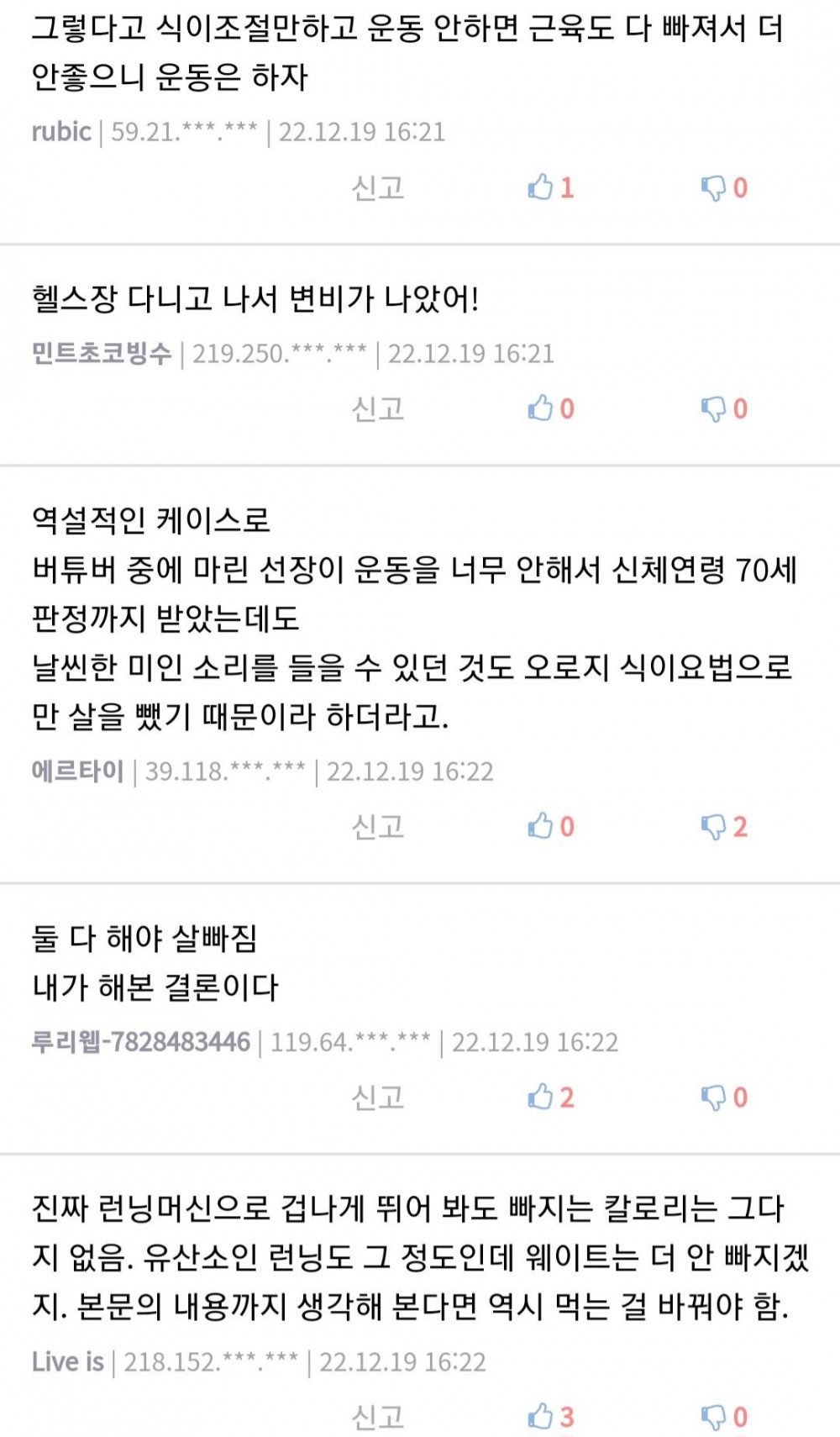The image size is (840, 1437).
Task: Open rubic's user profile
Action: pos(61,132)
